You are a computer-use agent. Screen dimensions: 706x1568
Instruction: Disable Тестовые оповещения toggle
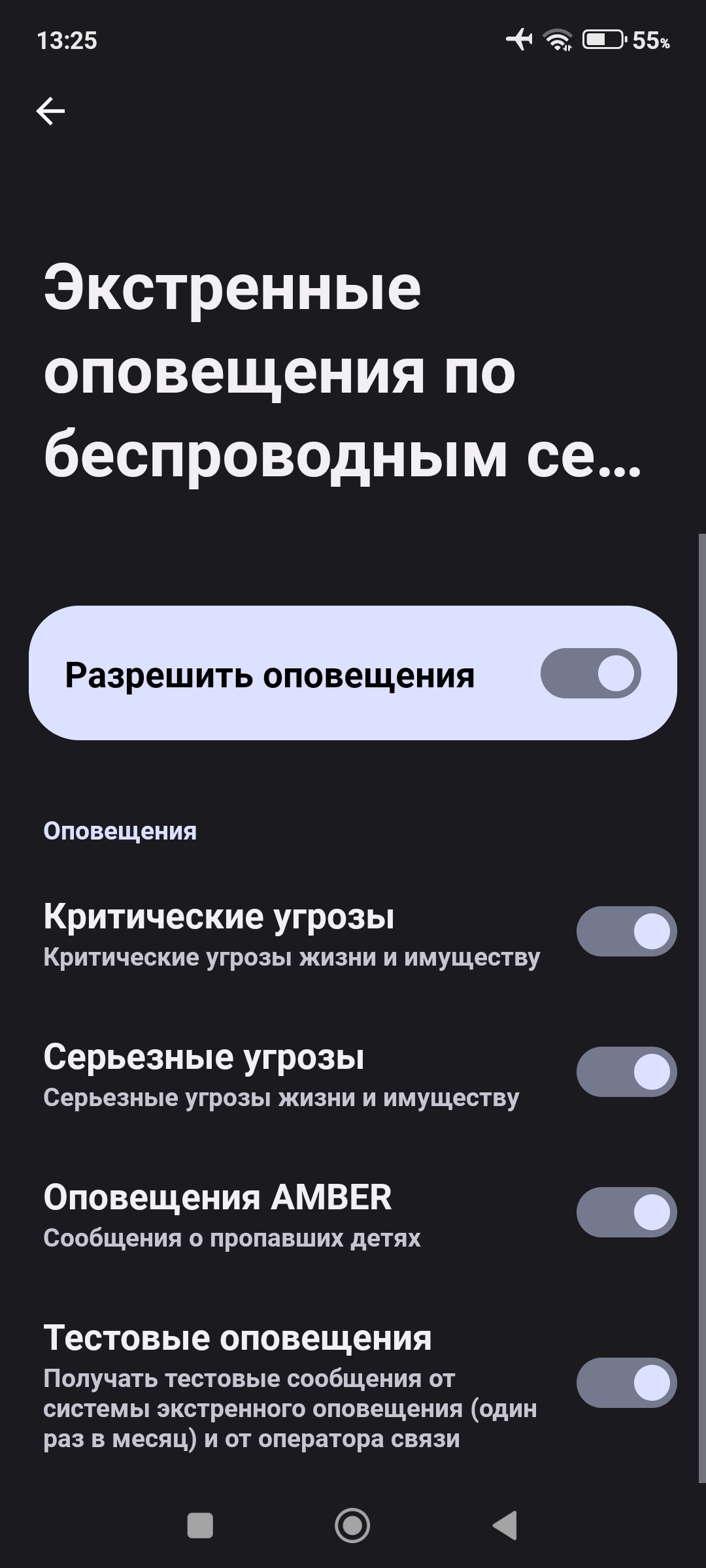(626, 1382)
